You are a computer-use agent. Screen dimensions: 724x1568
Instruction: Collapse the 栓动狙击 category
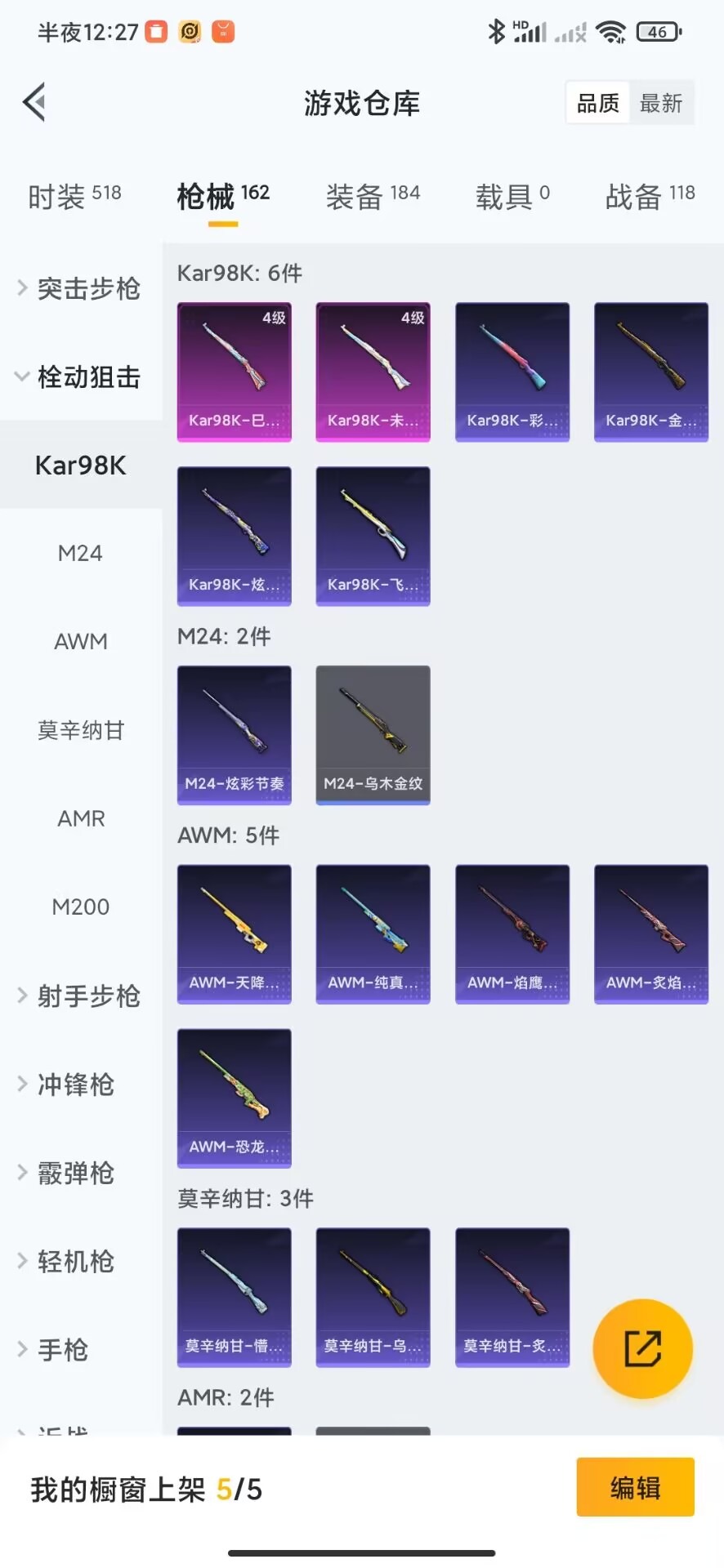click(x=80, y=376)
